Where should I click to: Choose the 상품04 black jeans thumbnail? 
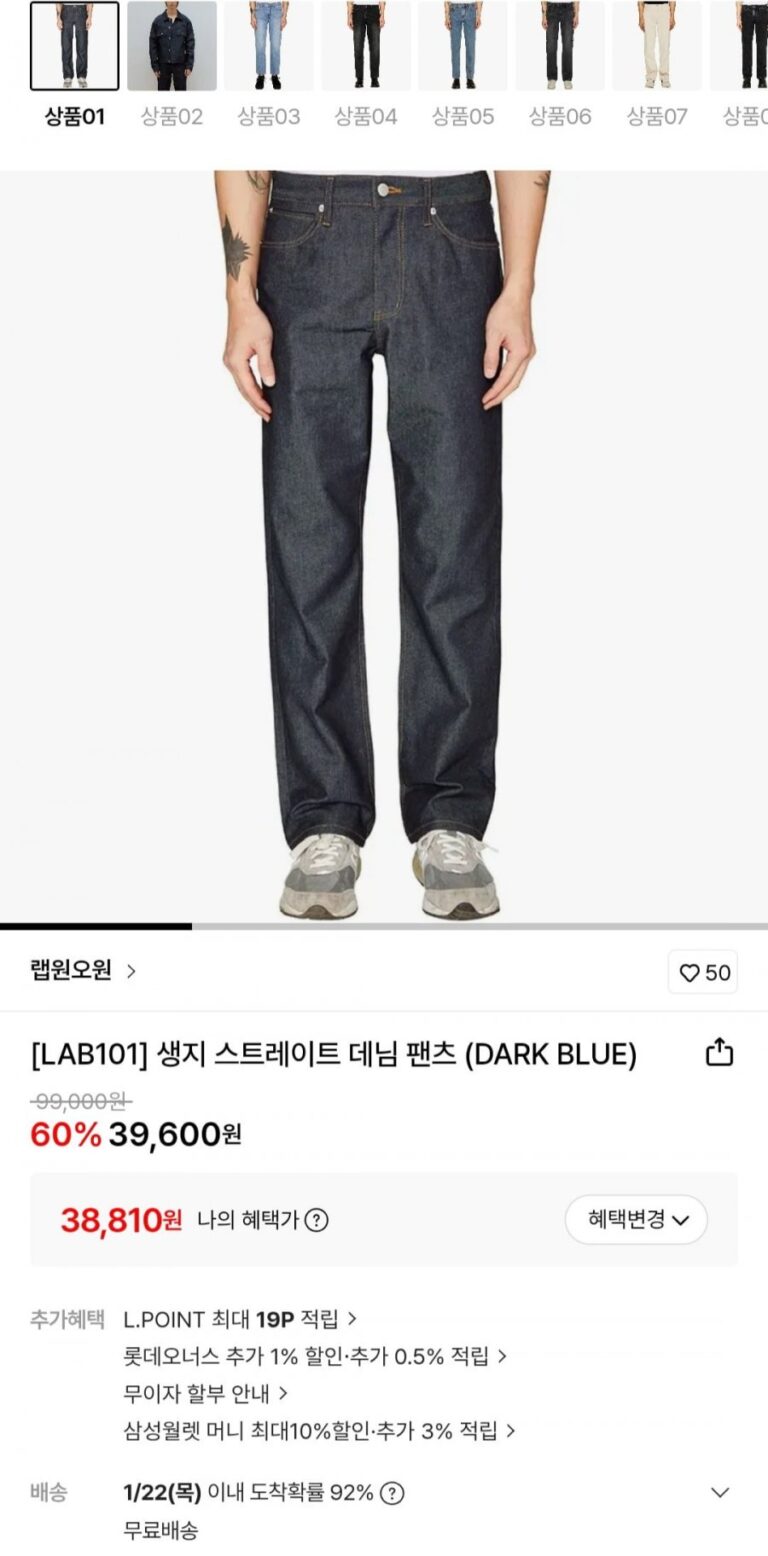click(365, 46)
